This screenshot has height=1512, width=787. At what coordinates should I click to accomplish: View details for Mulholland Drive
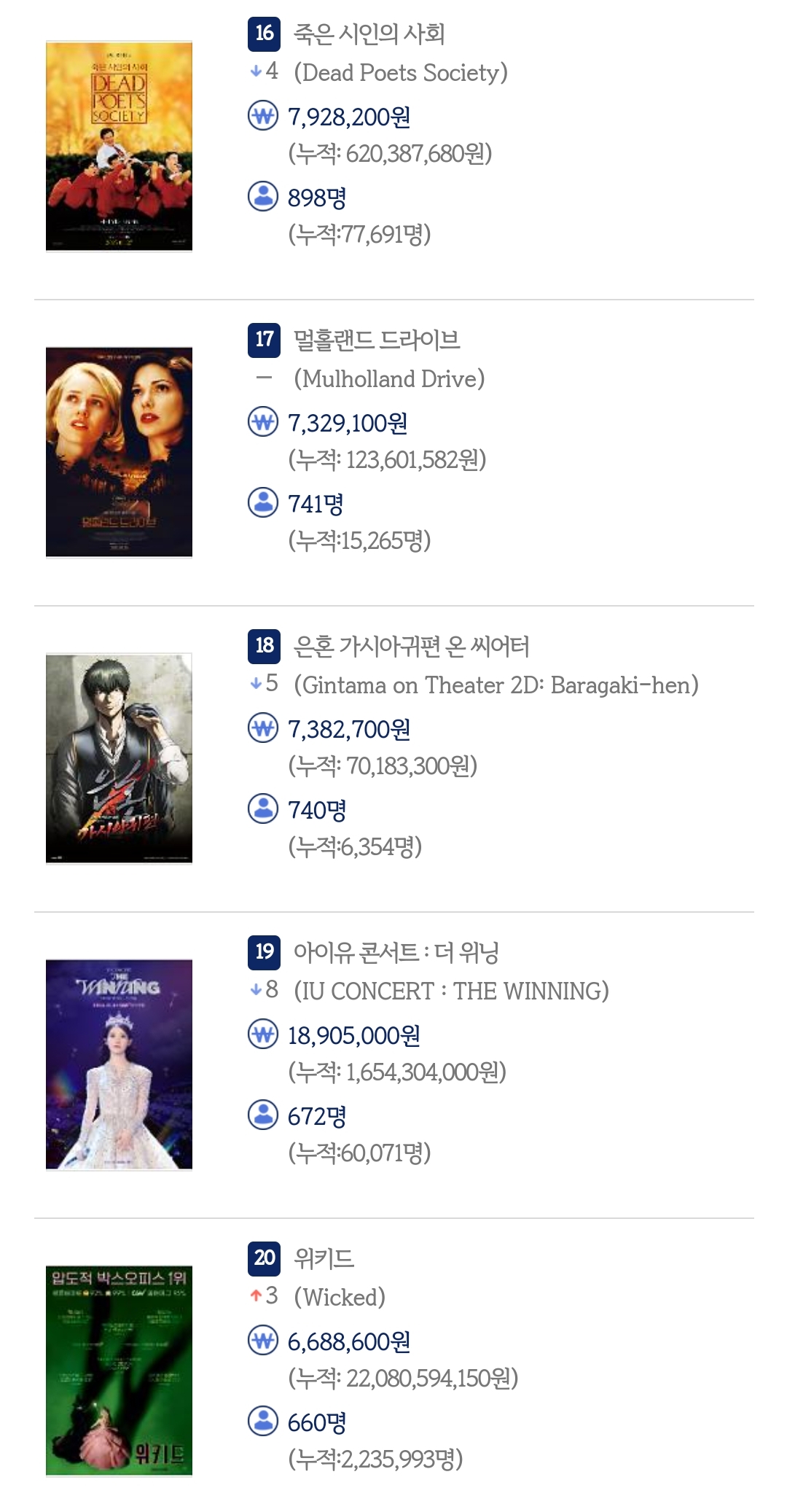[376, 340]
